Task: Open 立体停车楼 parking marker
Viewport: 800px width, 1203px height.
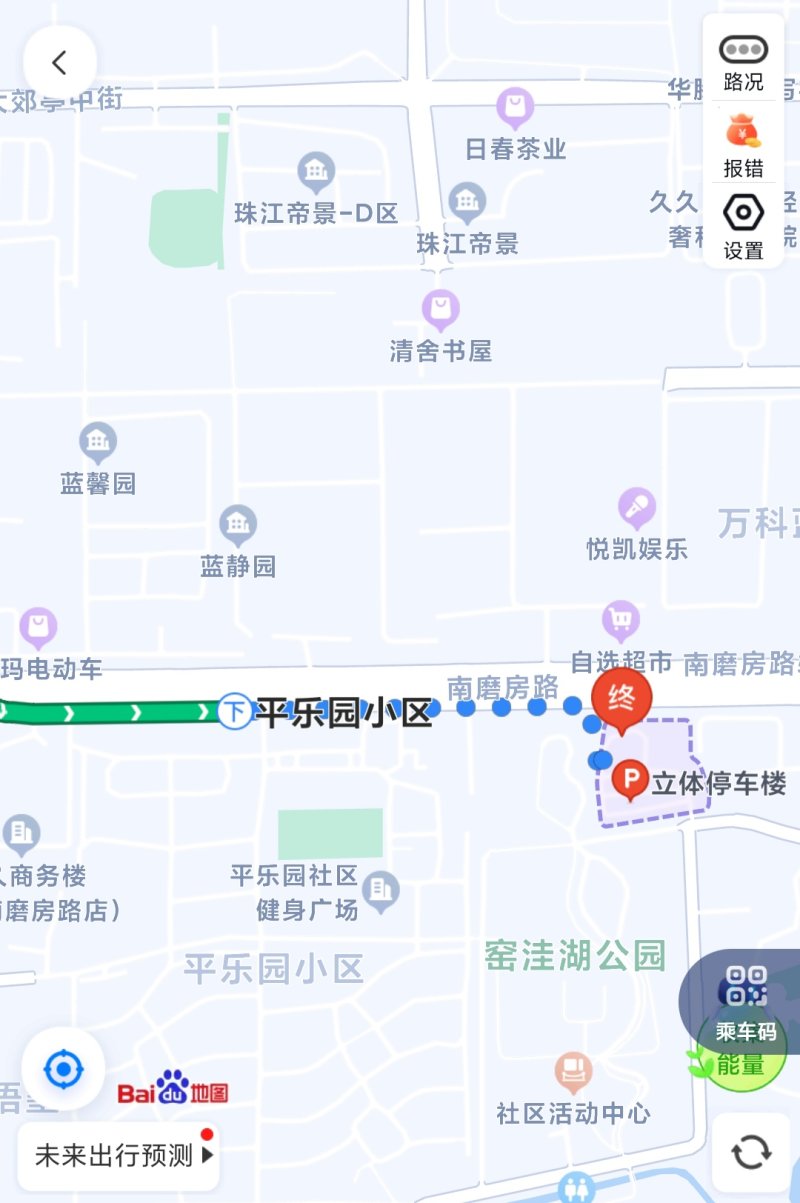Action: pyautogui.click(x=630, y=779)
